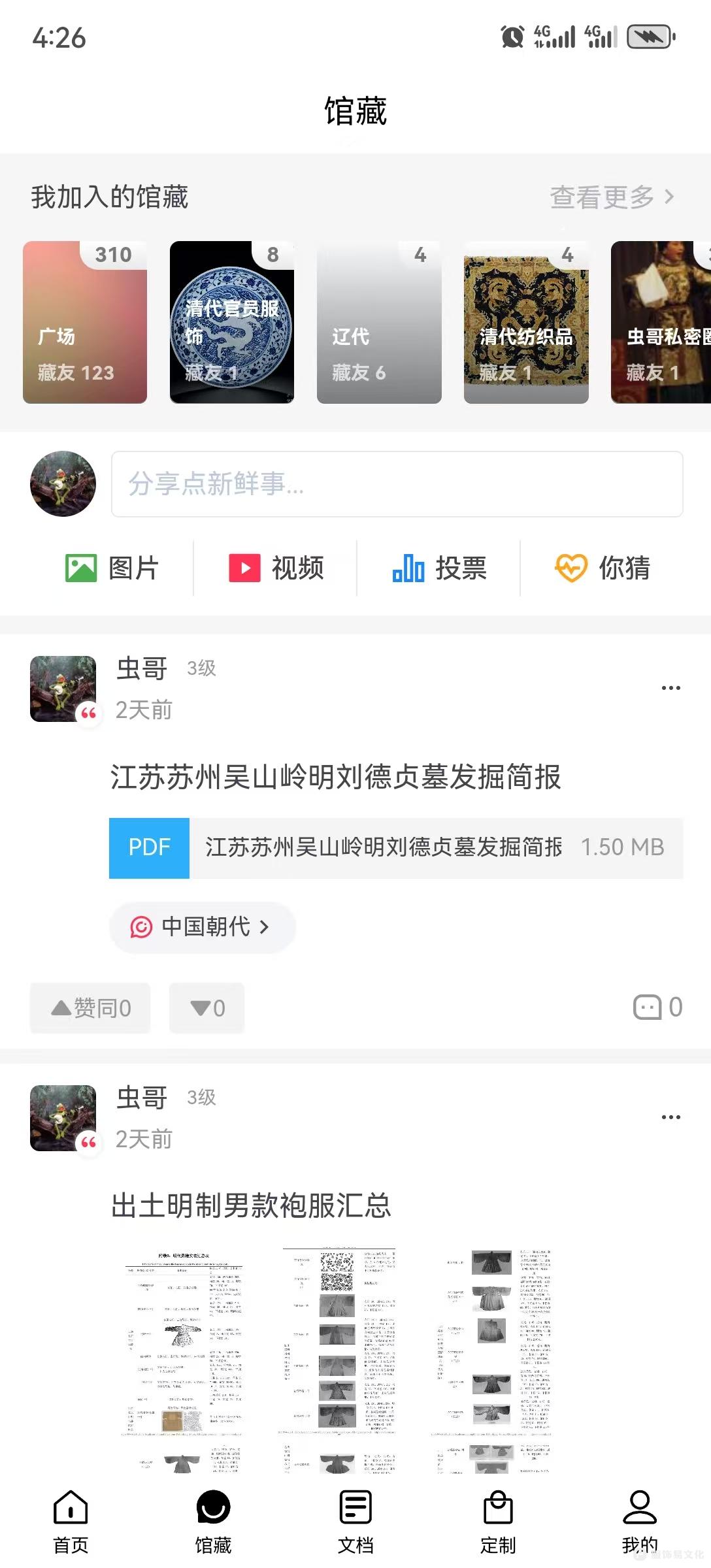Tap the 分享点新鲜事 input box

point(397,484)
